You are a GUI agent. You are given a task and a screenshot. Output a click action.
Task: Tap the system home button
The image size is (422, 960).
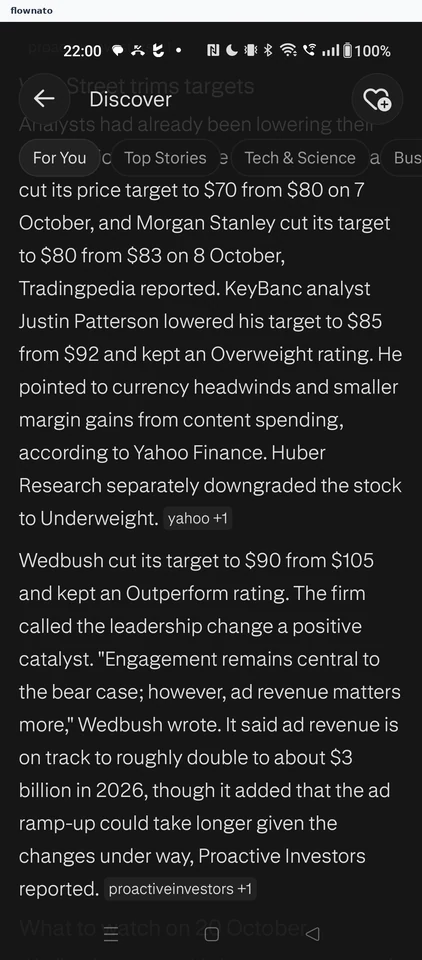click(x=211, y=934)
